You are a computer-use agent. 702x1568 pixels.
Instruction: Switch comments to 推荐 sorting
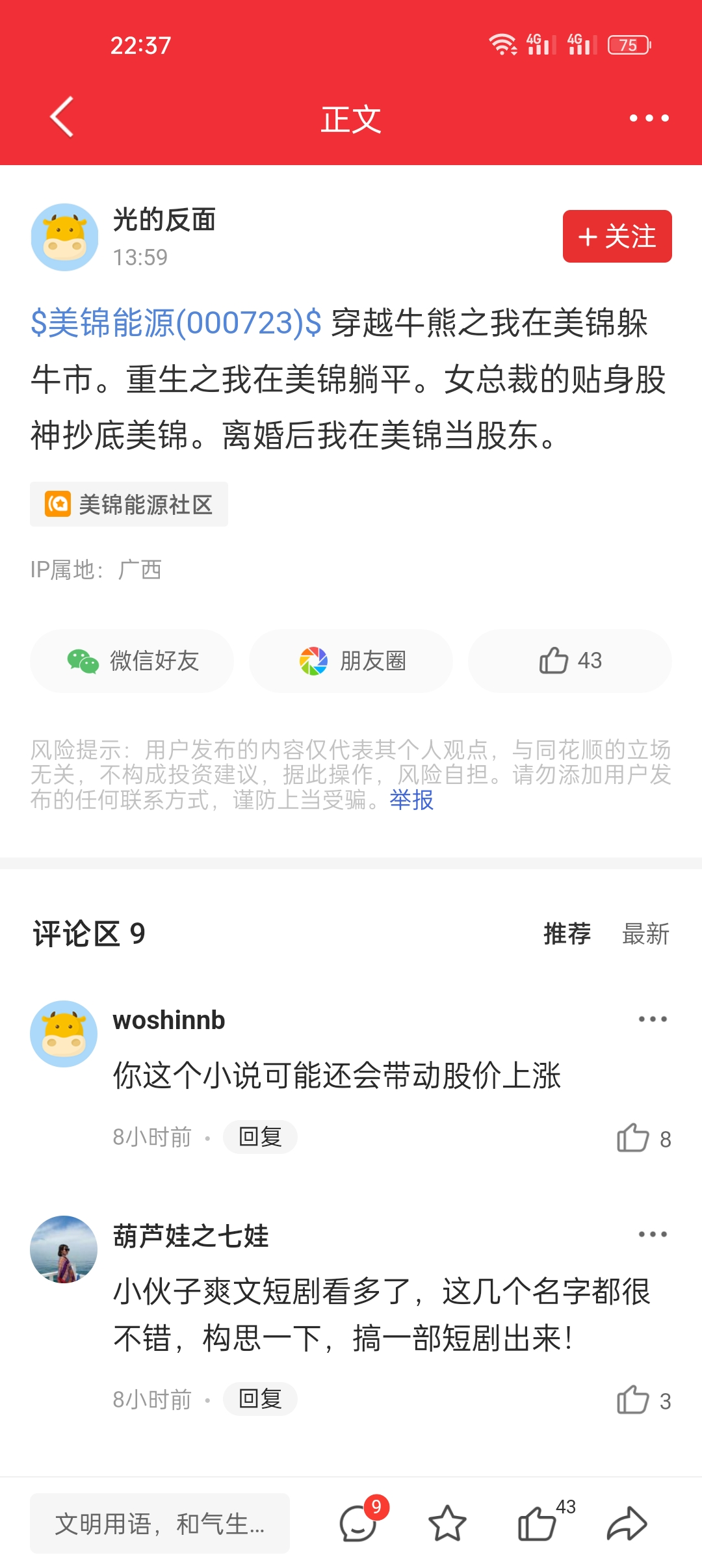(x=567, y=934)
